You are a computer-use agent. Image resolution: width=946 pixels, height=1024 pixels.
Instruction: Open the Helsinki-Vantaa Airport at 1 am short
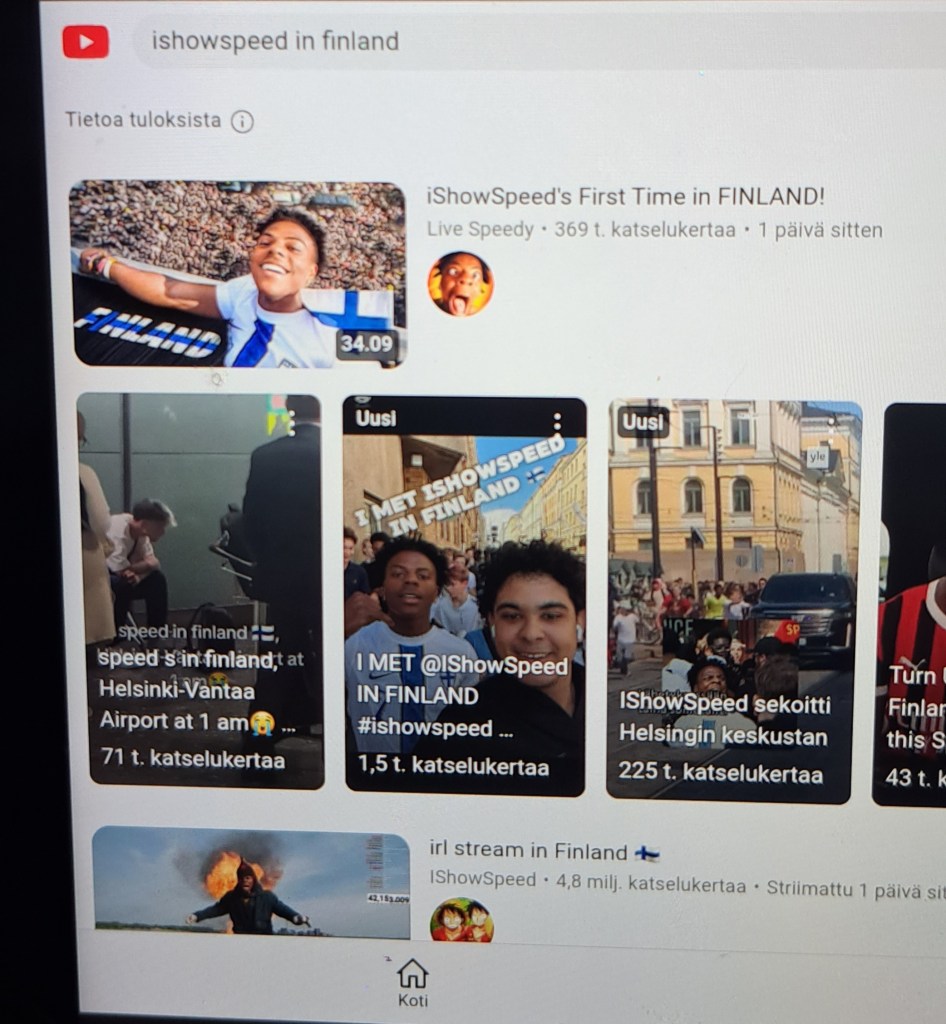click(200, 590)
